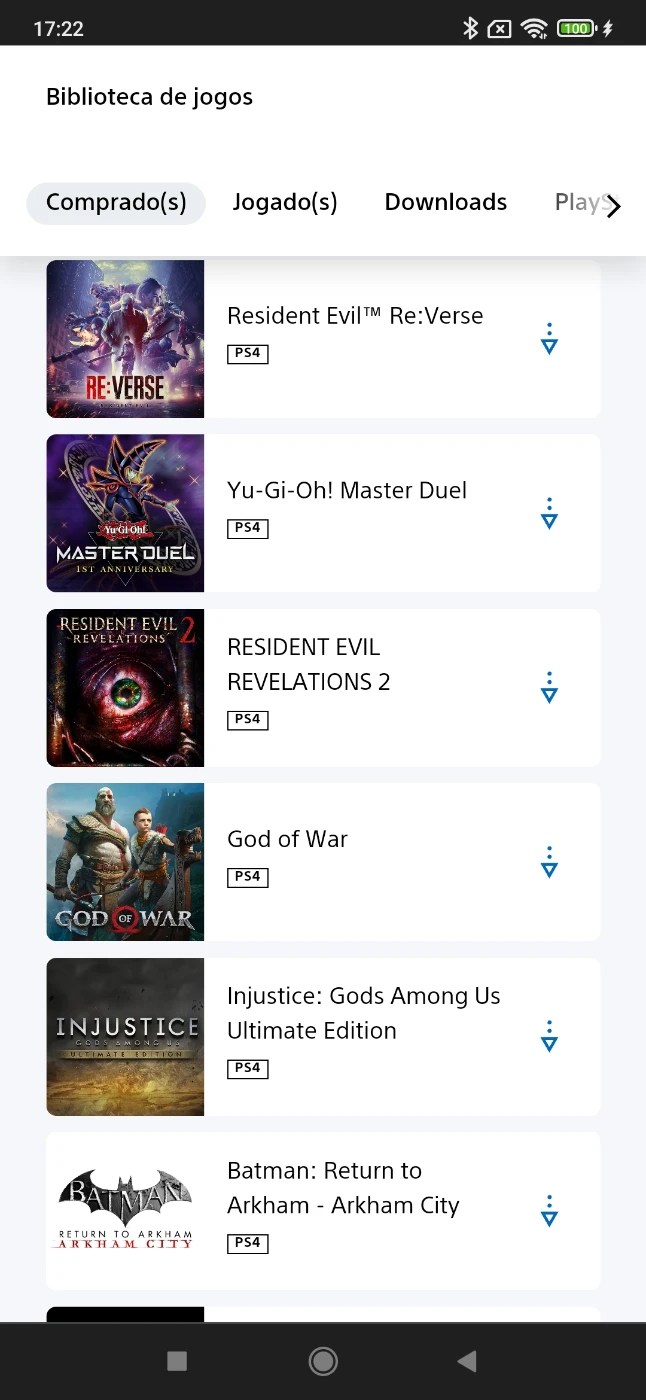Open the Yu-Gi-Oh! Master Duel card
646x1400 pixels.
coord(323,513)
